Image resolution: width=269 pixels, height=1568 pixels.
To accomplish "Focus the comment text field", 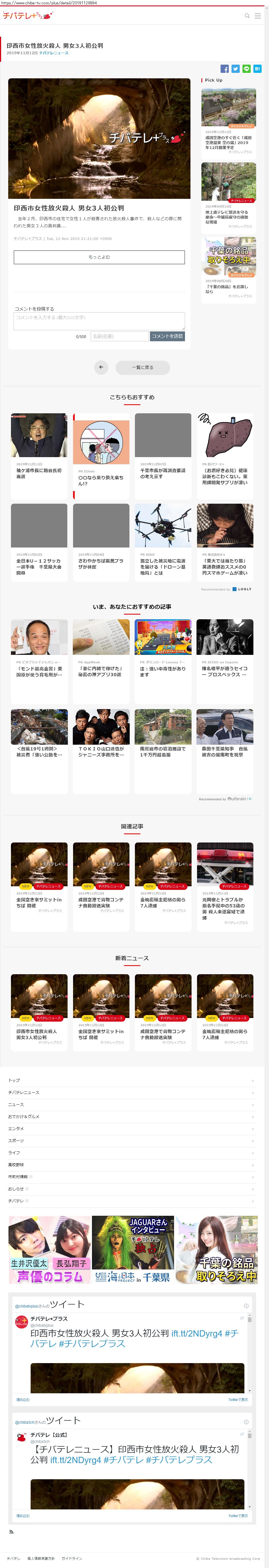I will 99,320.
